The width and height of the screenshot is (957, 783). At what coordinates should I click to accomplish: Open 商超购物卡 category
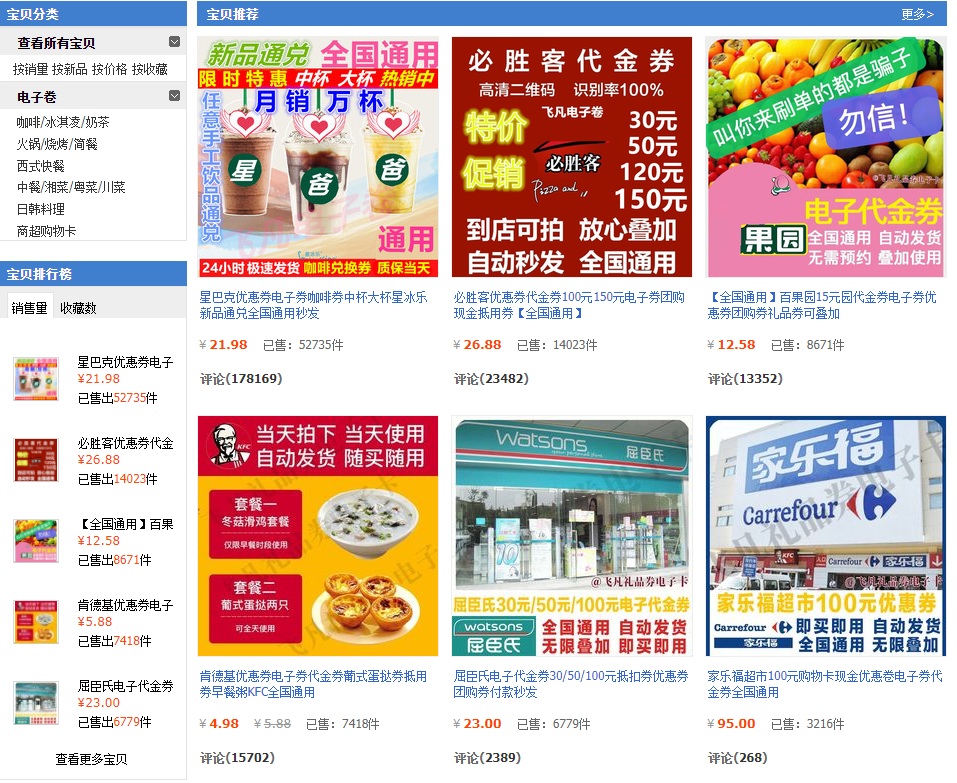pyautogui.click(x=46, y=231)
